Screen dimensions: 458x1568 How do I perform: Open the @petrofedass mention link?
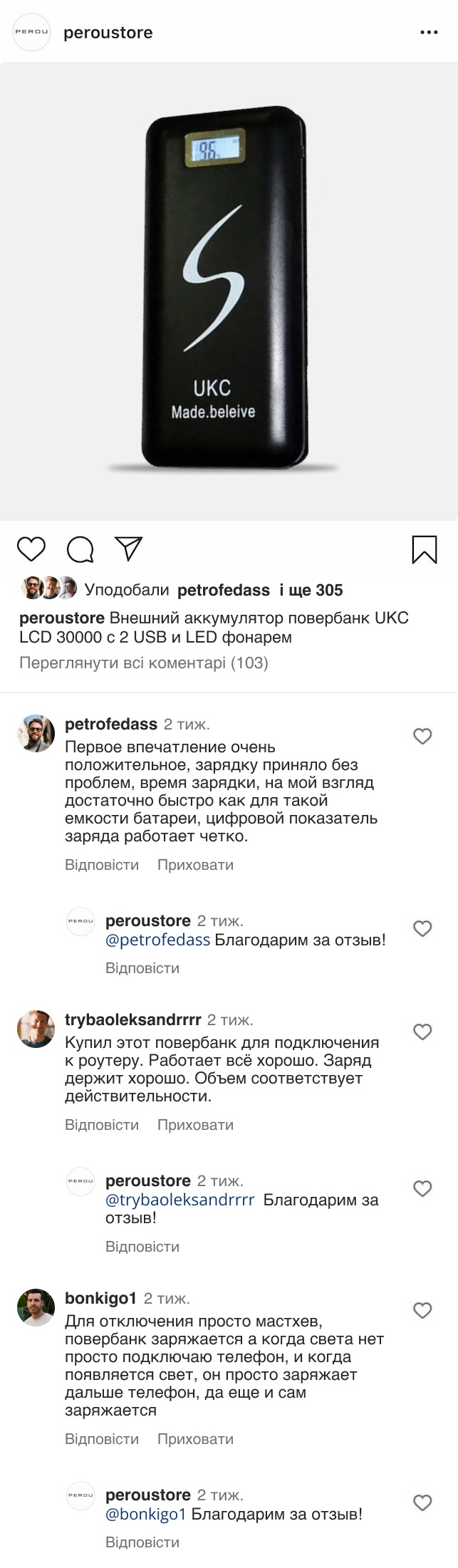(x=157, y=940)
